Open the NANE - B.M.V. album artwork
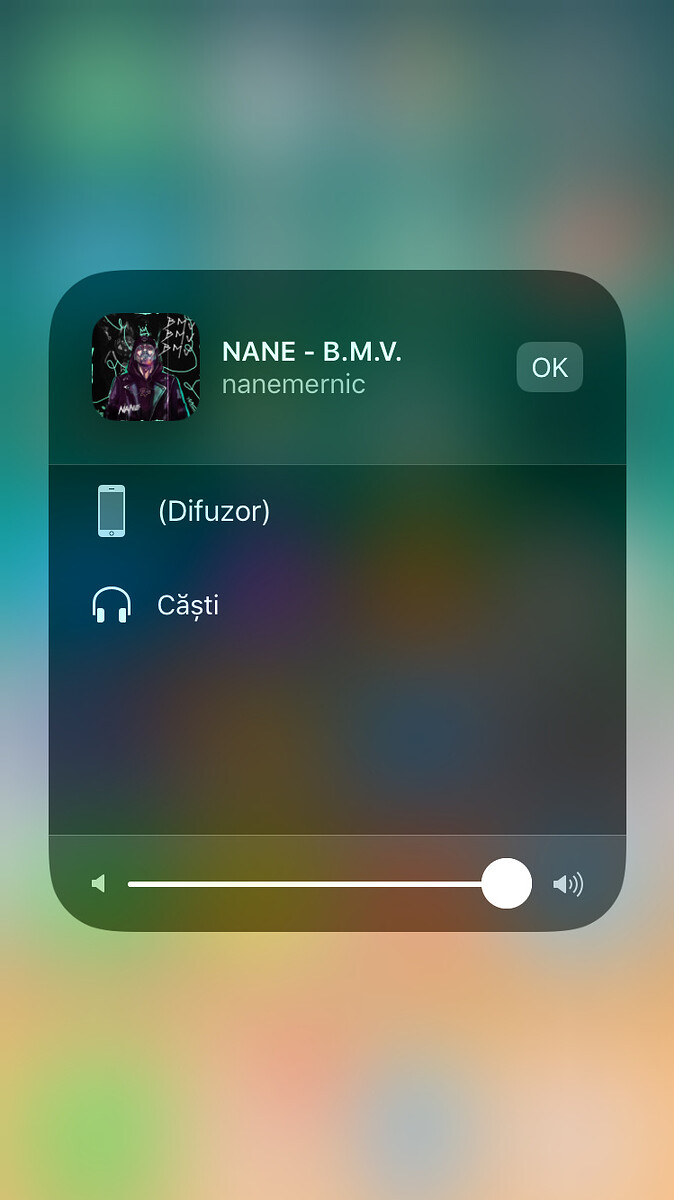Image resolution: width=674 pixels, height=1200 pixels. coord(146,367)
